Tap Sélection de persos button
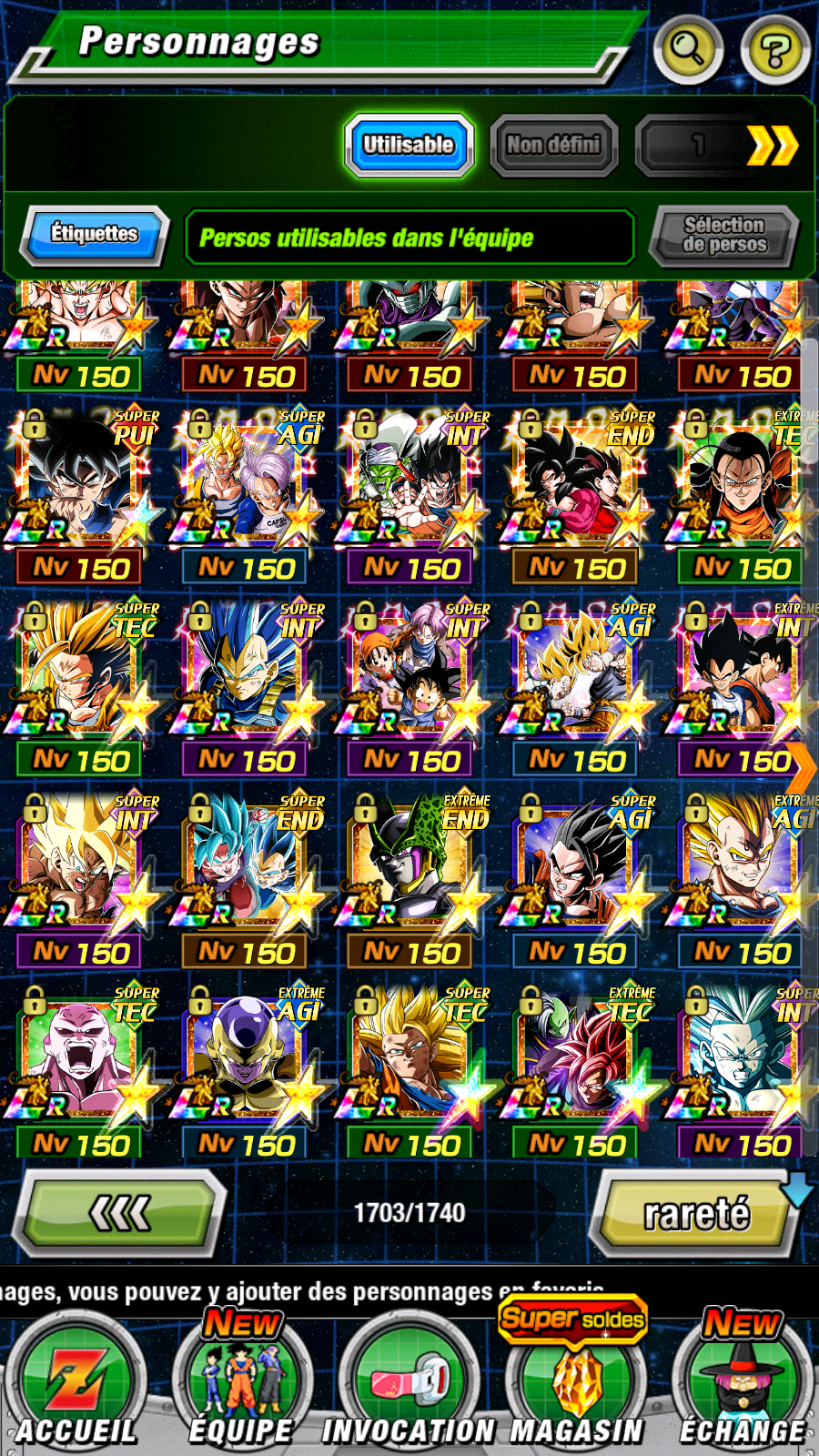Image resolution: width=819 pixels, height=1456 pixels. click(724, 236)
